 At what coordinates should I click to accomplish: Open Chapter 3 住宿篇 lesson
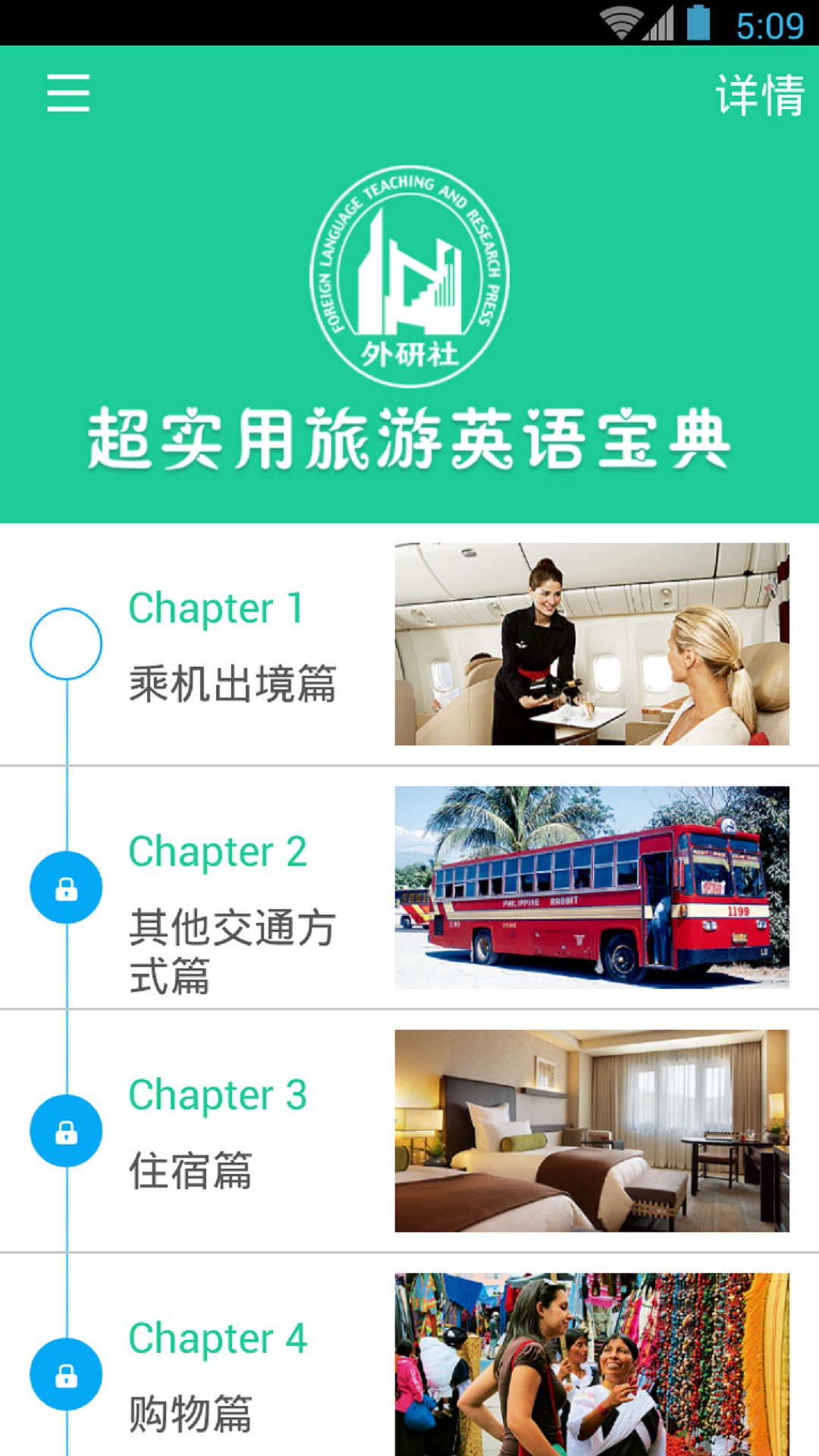(409, 1130)
